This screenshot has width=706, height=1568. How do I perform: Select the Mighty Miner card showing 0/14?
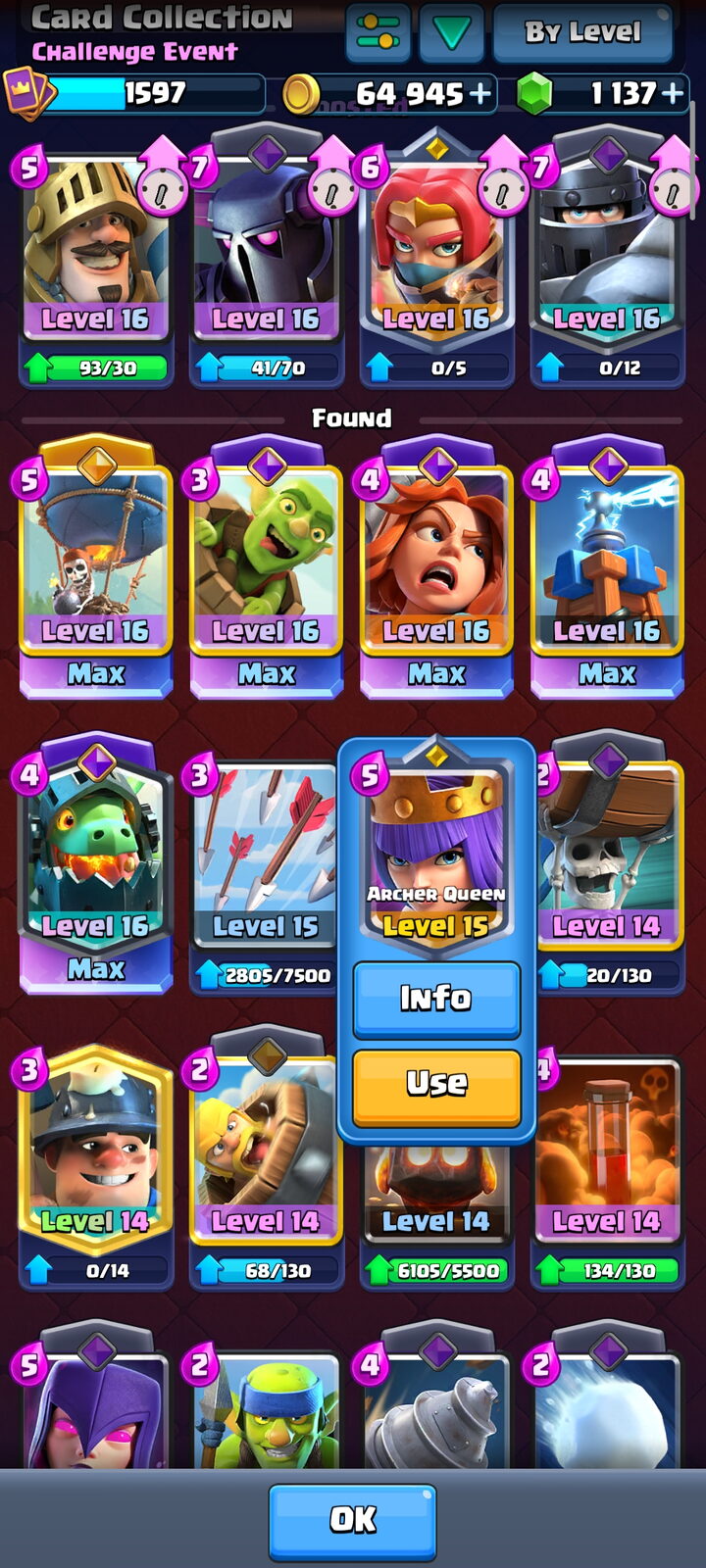click(96, 1166)
